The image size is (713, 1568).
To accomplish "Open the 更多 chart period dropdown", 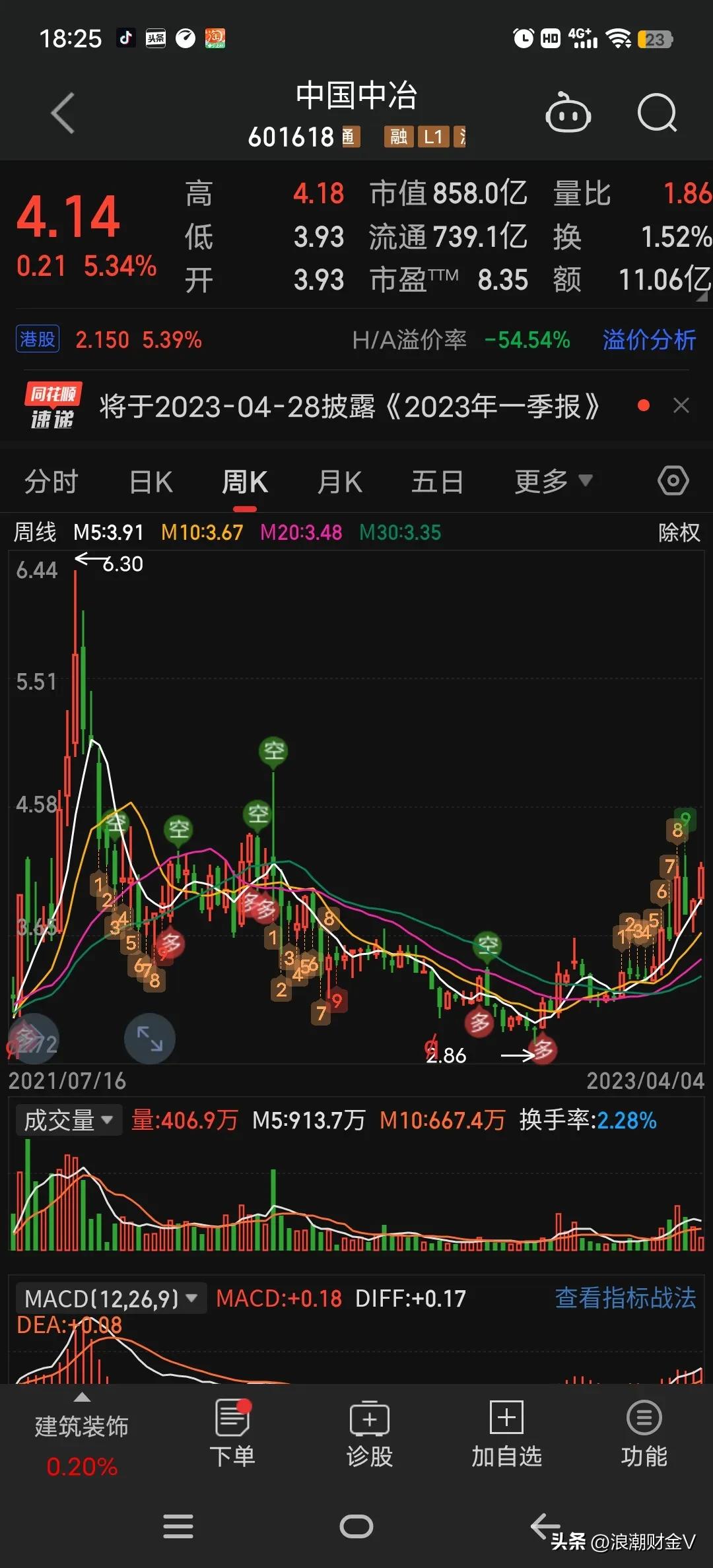I will 553,481.
